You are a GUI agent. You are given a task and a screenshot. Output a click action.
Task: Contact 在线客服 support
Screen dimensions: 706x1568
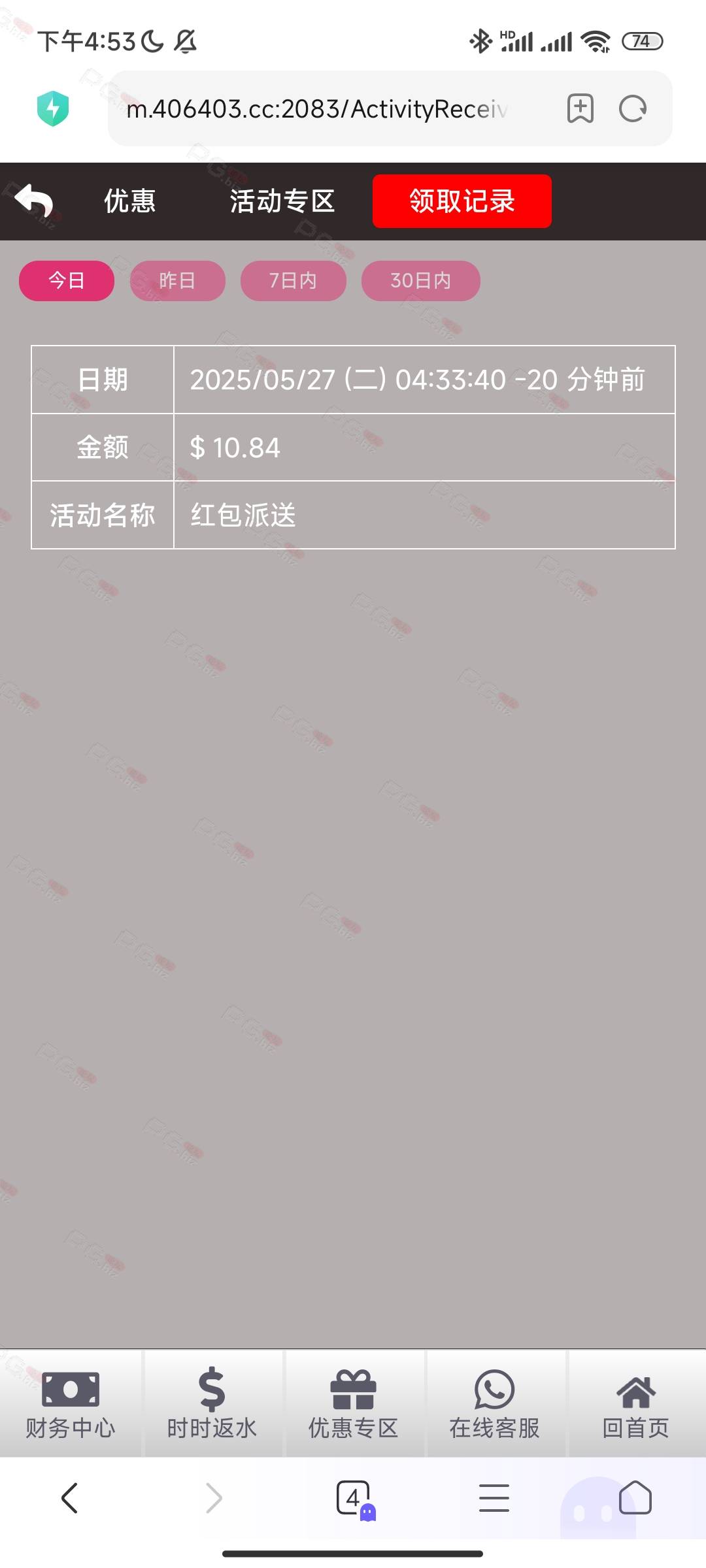click(494, 1403)
